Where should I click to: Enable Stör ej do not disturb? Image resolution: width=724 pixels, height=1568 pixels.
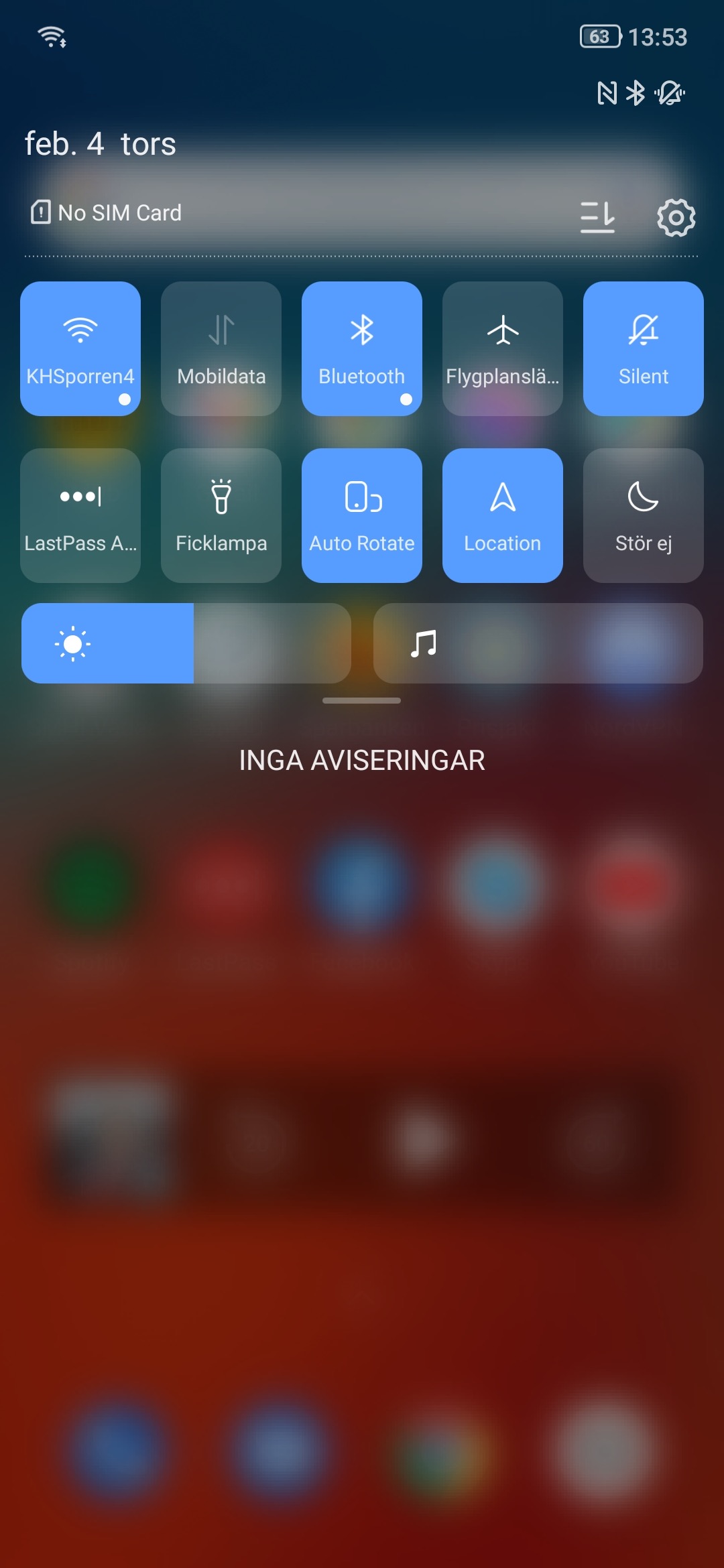pos(644,515)
